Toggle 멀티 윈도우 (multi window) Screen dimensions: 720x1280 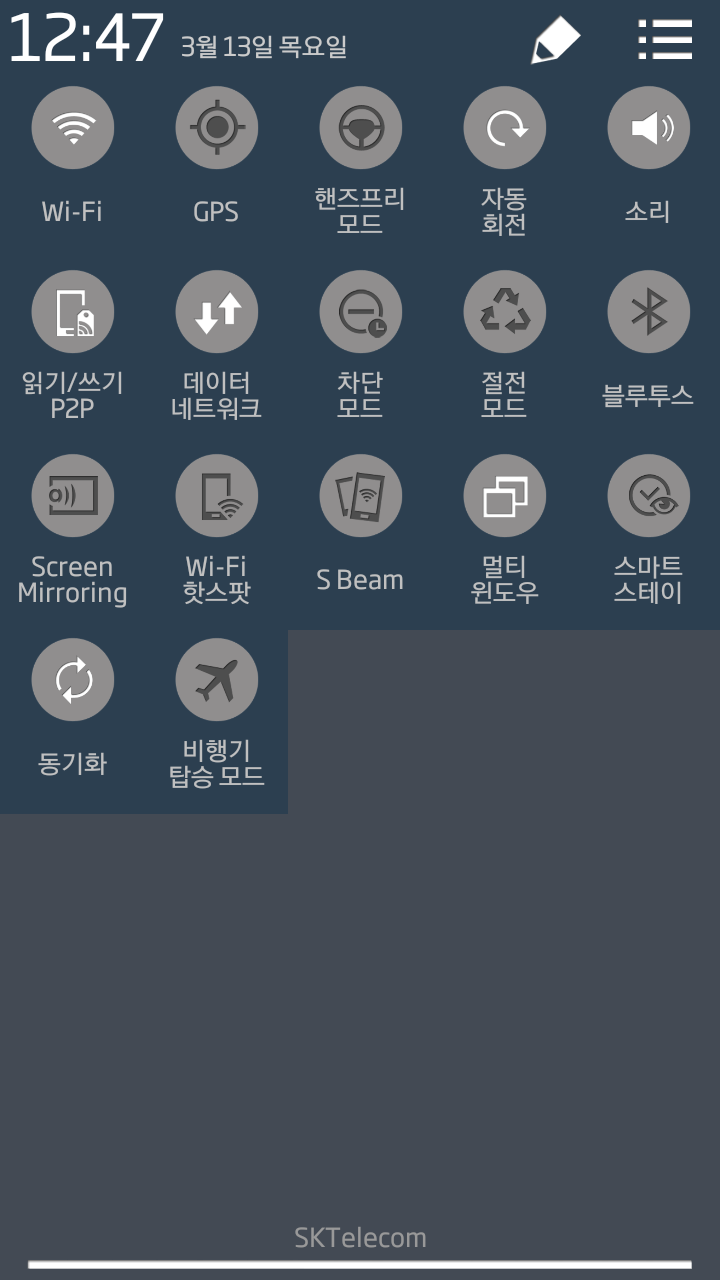pyautogui.click(x=505, y=496)
